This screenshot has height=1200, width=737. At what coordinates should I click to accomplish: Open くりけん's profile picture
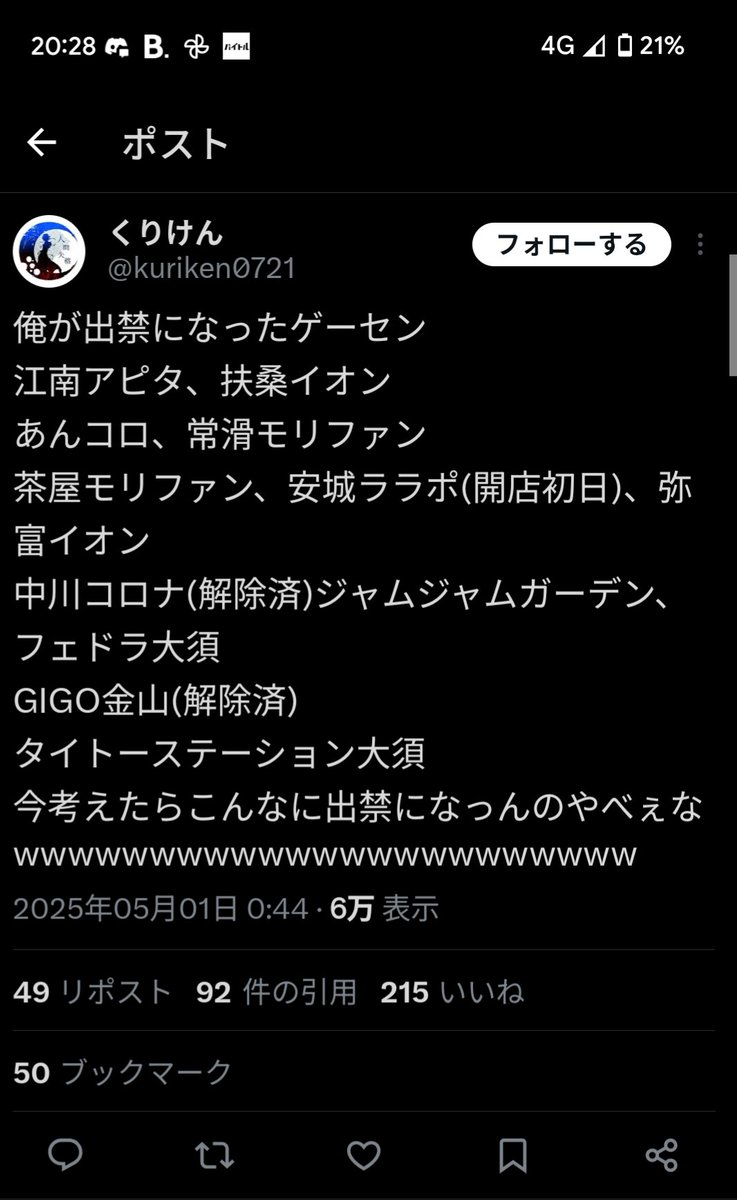[50, 250]
